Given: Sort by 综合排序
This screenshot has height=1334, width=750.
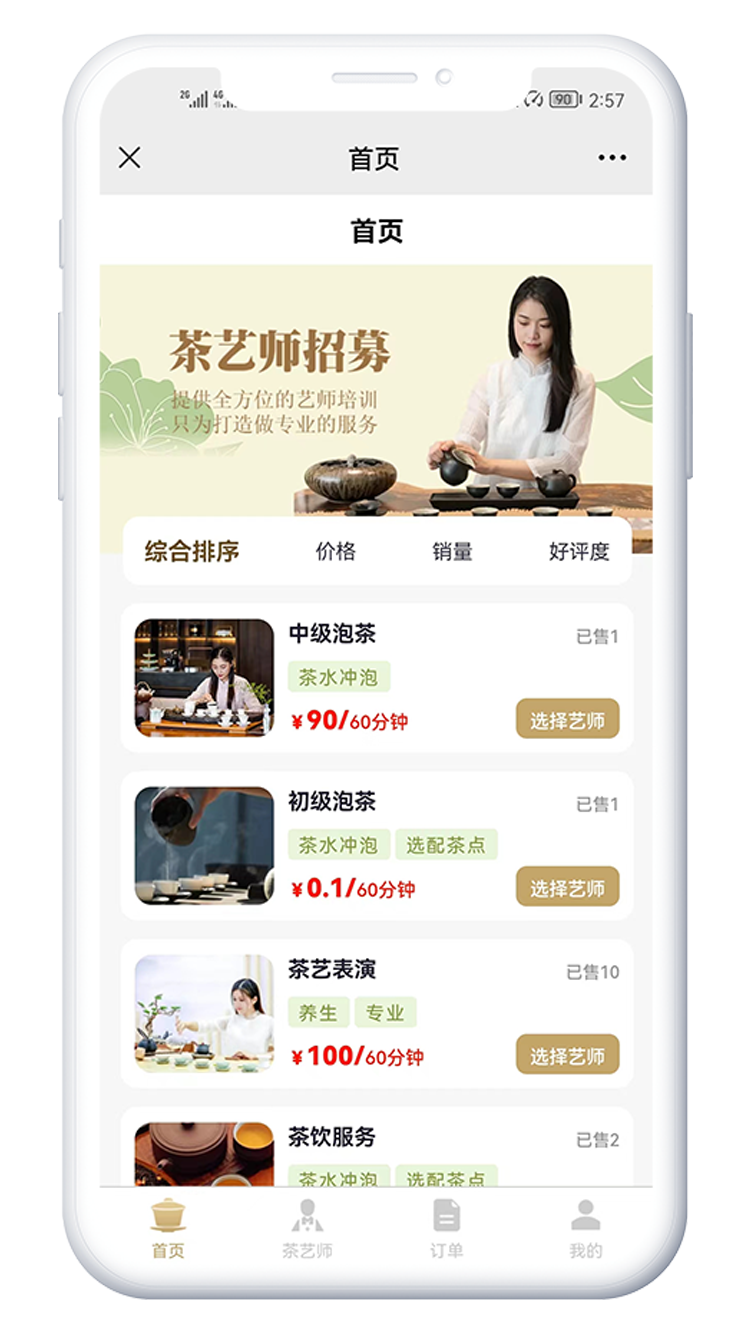Looking at the screenshot, I should point(192,551).
